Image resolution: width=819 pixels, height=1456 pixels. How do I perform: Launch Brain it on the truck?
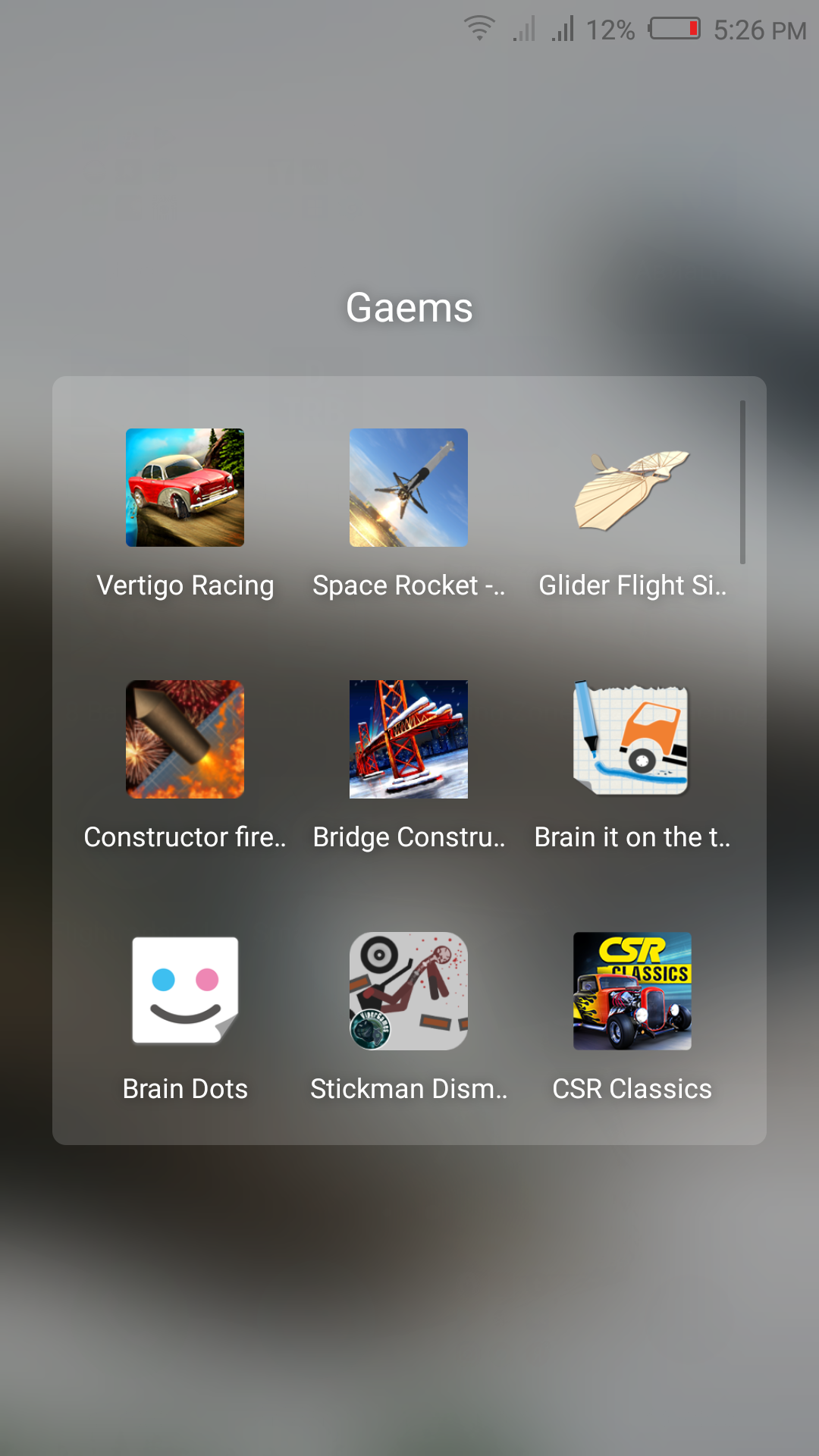632,739
